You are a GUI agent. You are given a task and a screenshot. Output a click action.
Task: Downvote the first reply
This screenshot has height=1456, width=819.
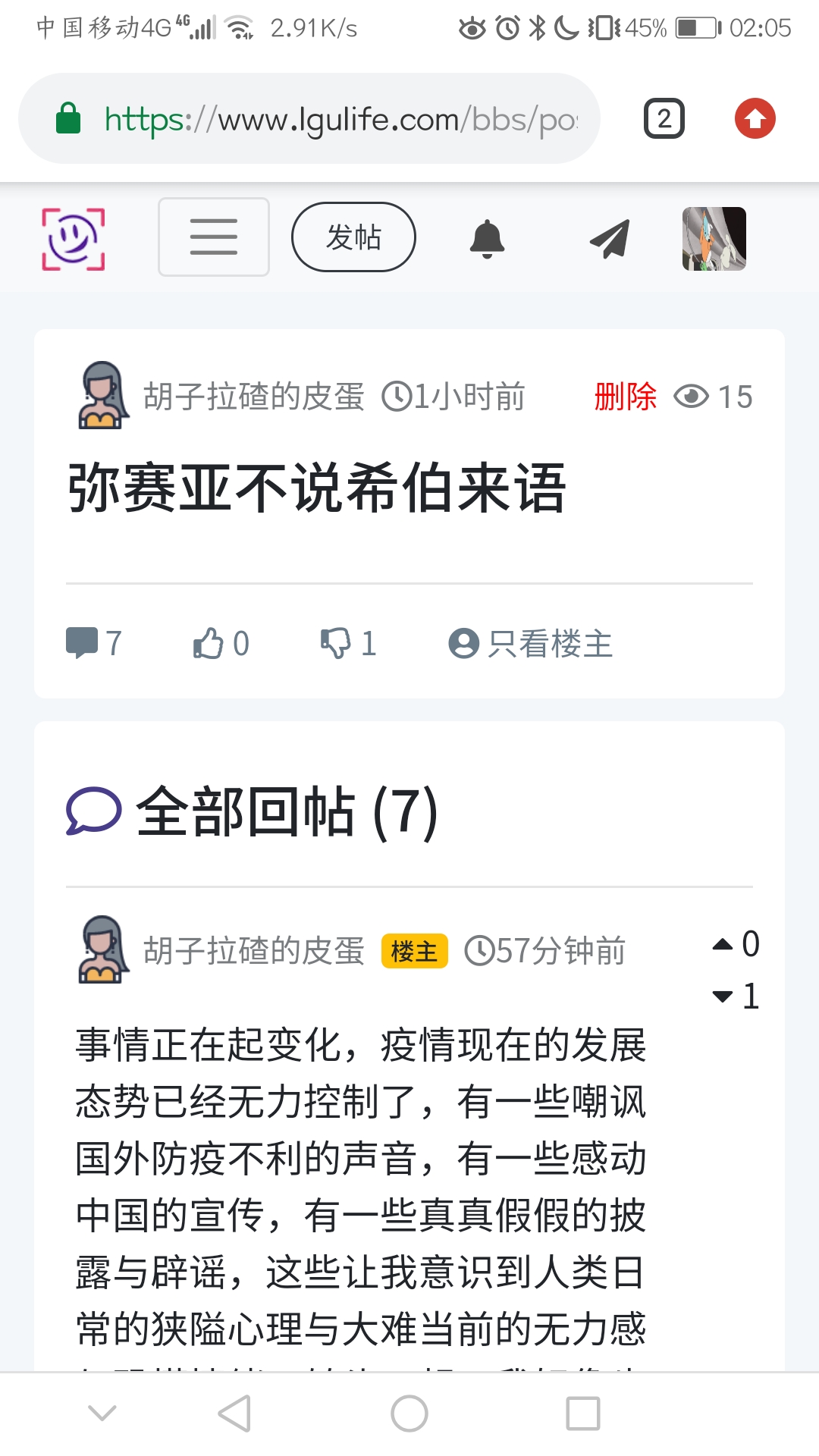click(724, 996)
